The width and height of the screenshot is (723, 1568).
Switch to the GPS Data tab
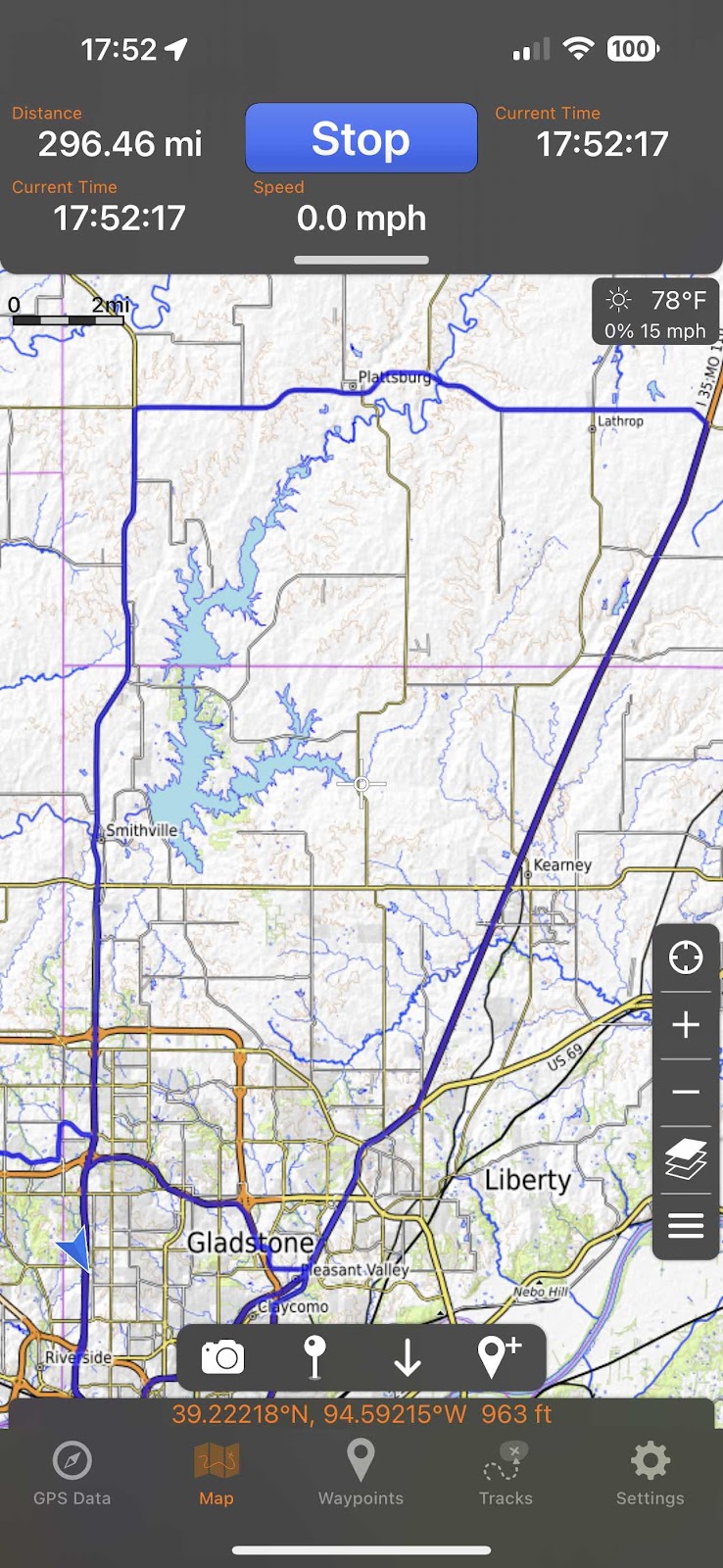(x=72, y=1473)
